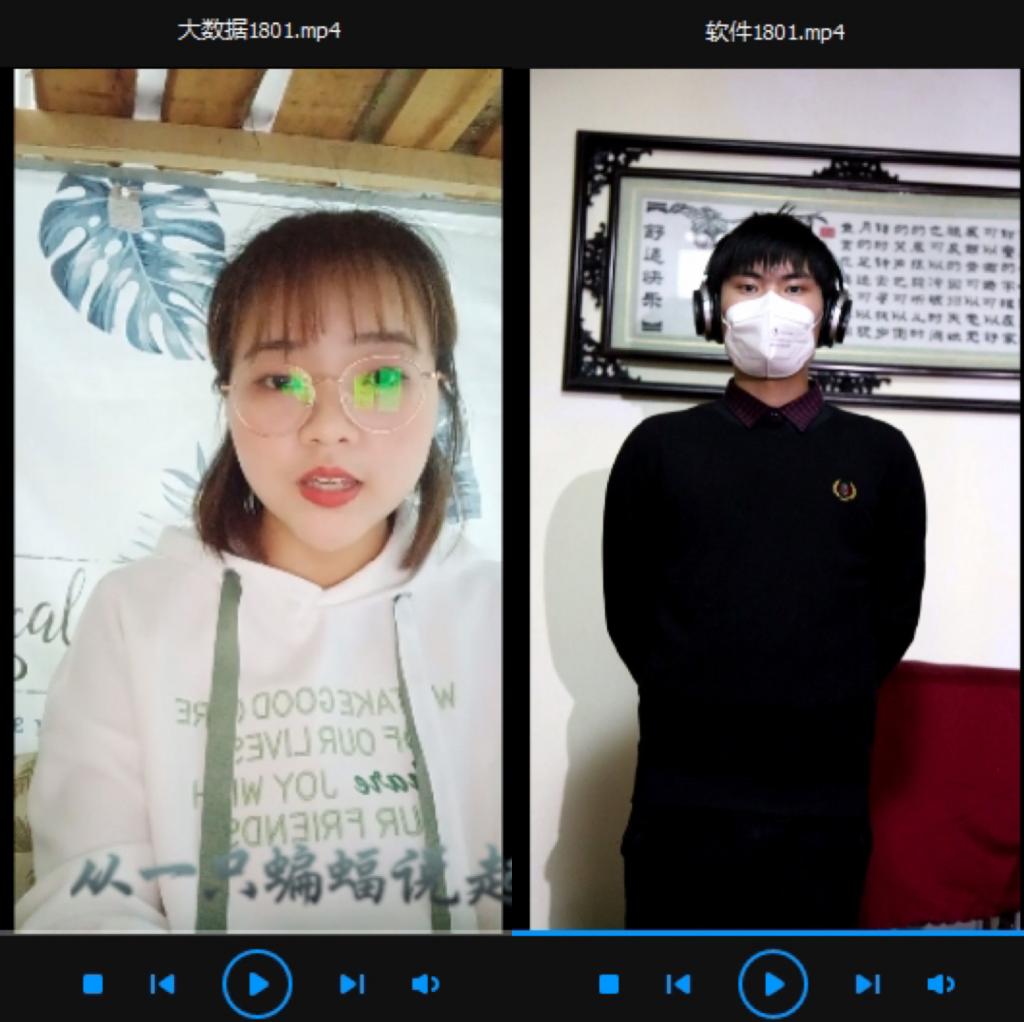Play the 大数据1801.mp4 video
Viewport: 1024px width, 1022px height.
point(257,984)
